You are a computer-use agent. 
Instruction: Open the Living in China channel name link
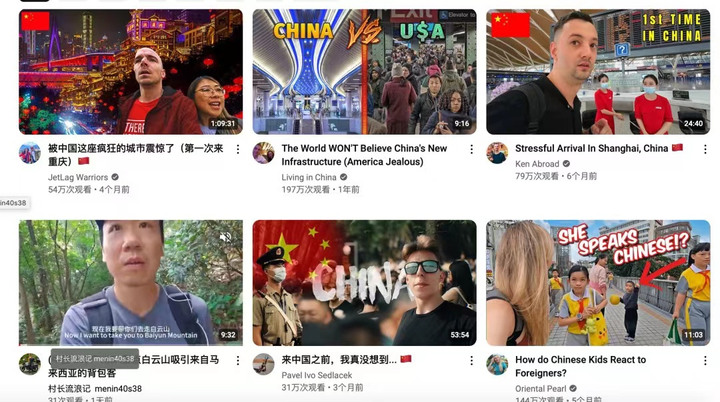pyautogui.click(x=309, y=177)
